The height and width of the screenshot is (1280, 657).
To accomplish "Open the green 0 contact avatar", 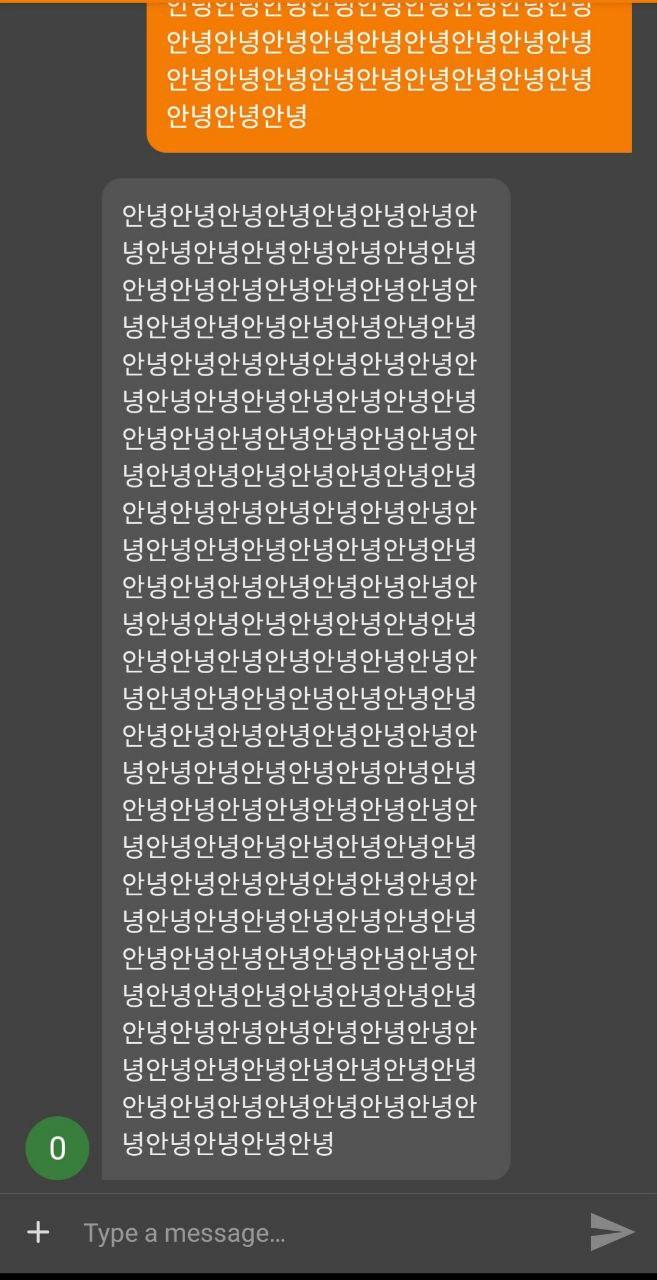I will (57, 1148).
